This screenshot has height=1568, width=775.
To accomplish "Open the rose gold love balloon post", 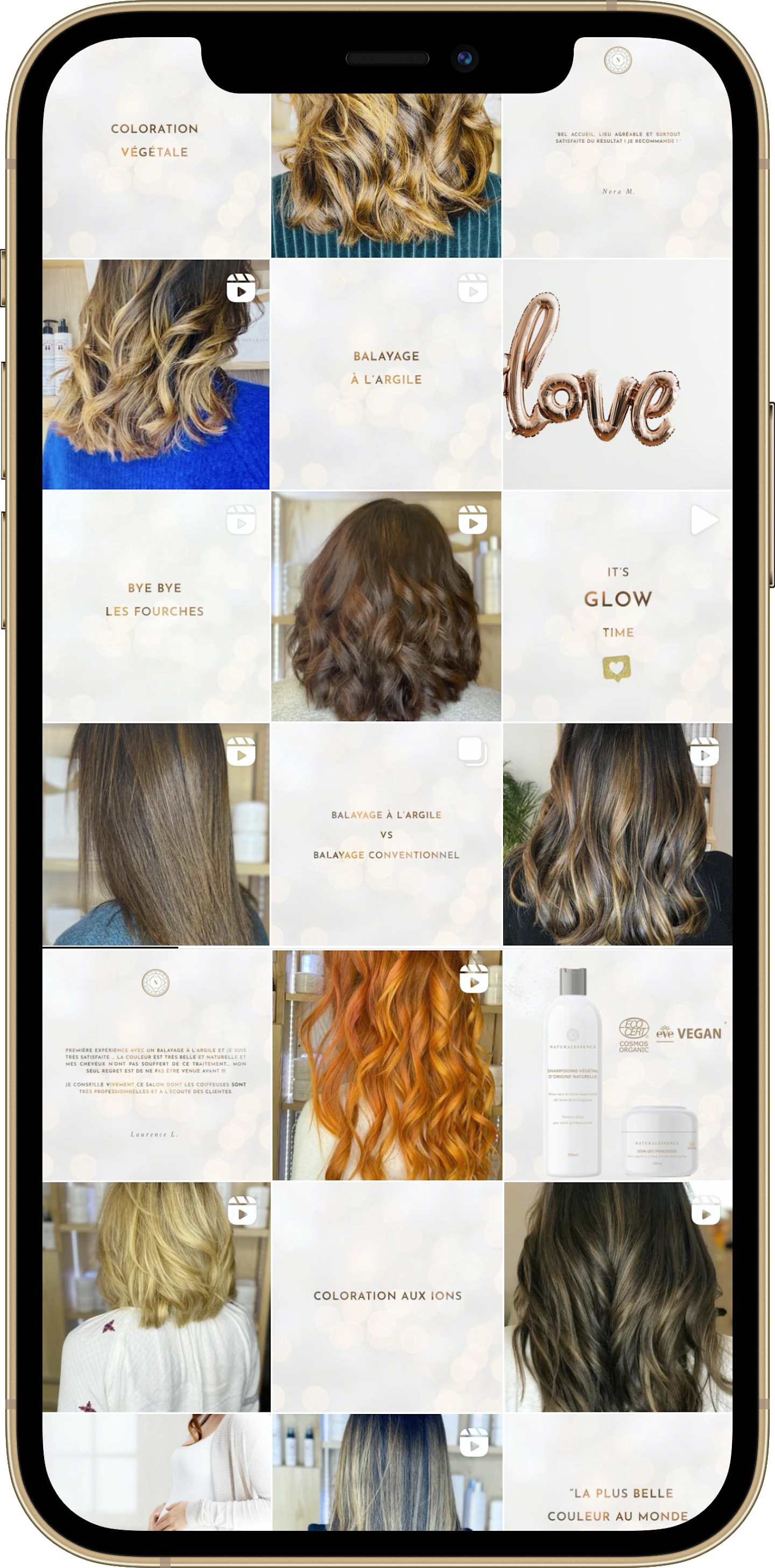I will point(617,374).
